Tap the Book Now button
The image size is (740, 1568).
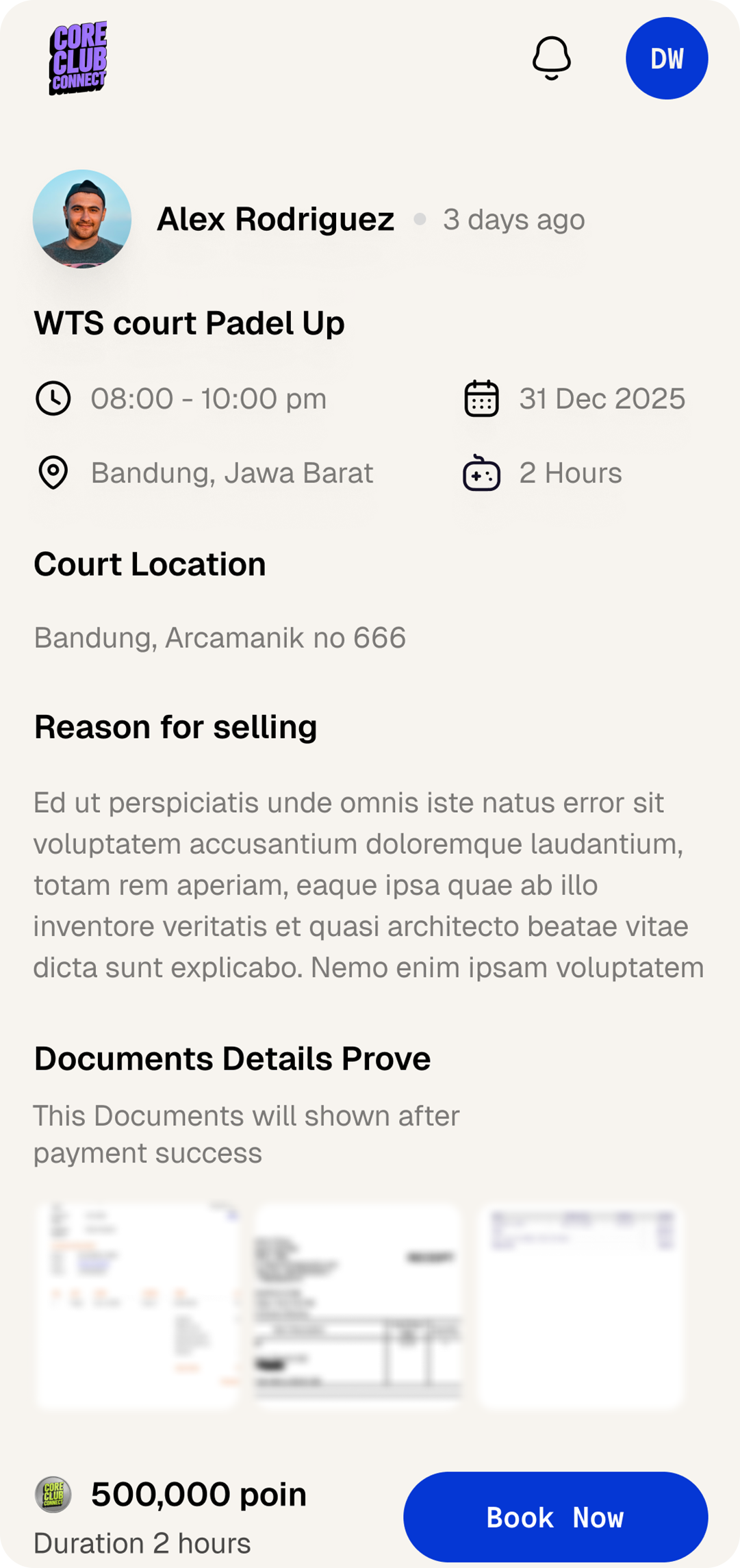coord(555,1517)
